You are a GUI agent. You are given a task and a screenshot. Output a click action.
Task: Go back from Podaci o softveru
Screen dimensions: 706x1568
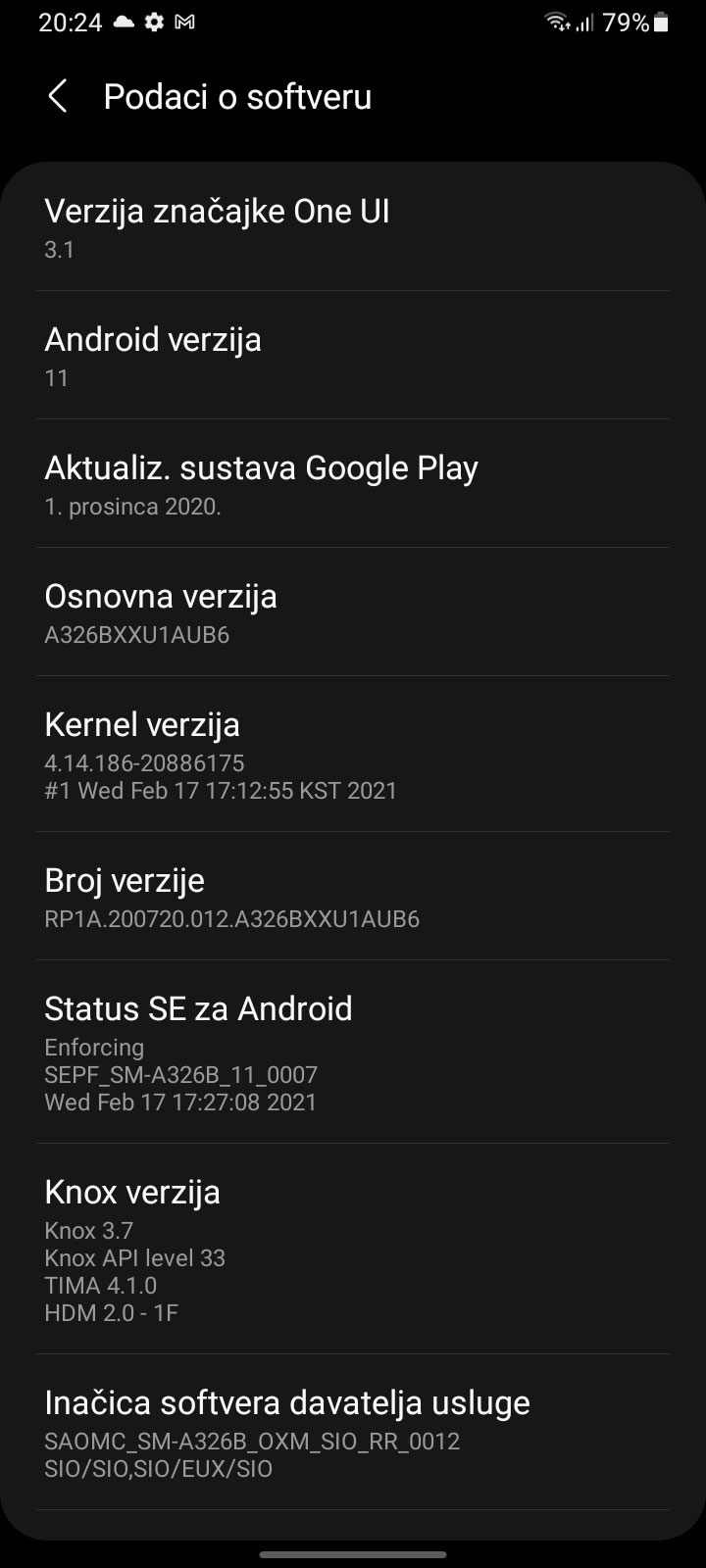pyautogui.click(x=58, y=97)
